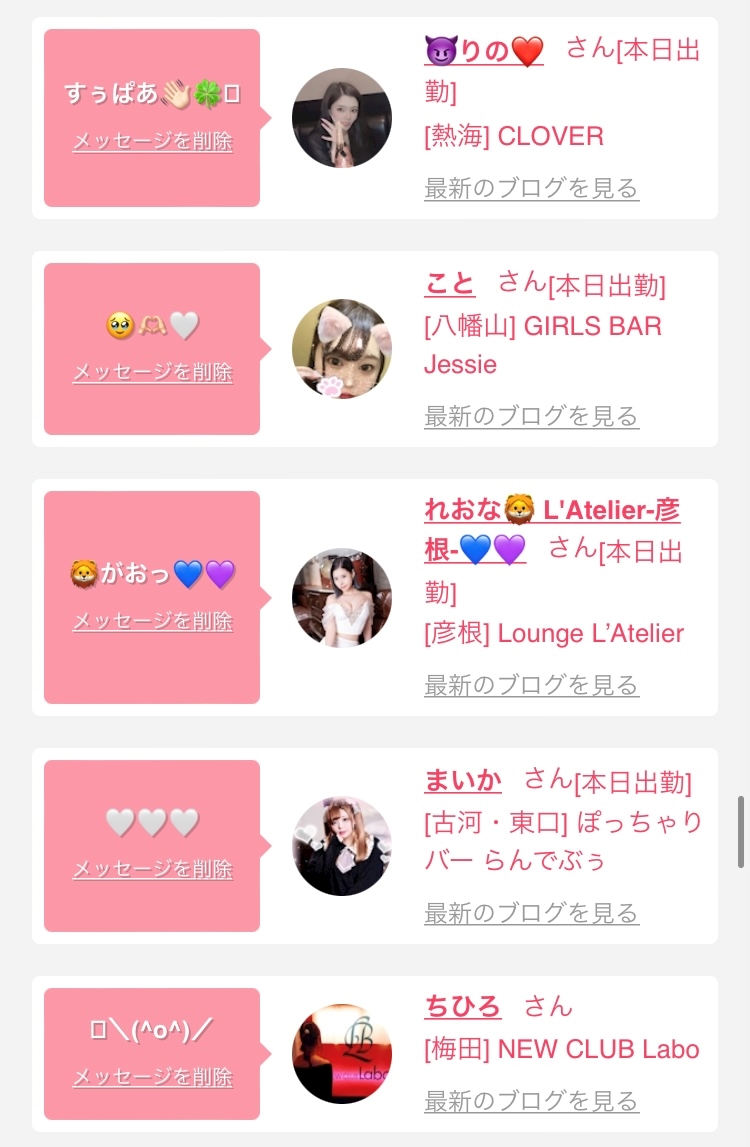Tap りの's round profile photo
The image size is (750, 1147).
pos(342,118)
